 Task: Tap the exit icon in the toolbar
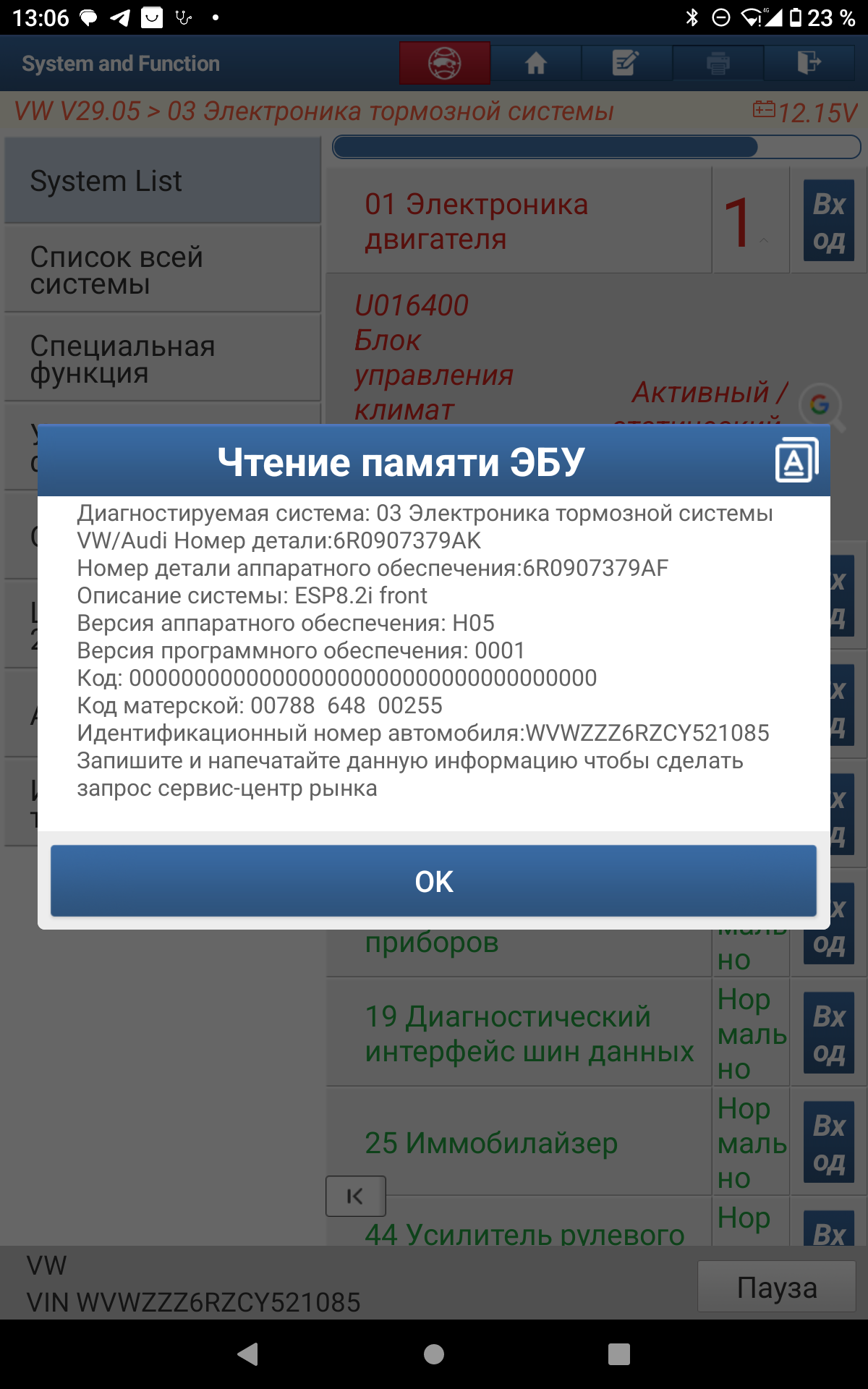[x=809, y=64]
